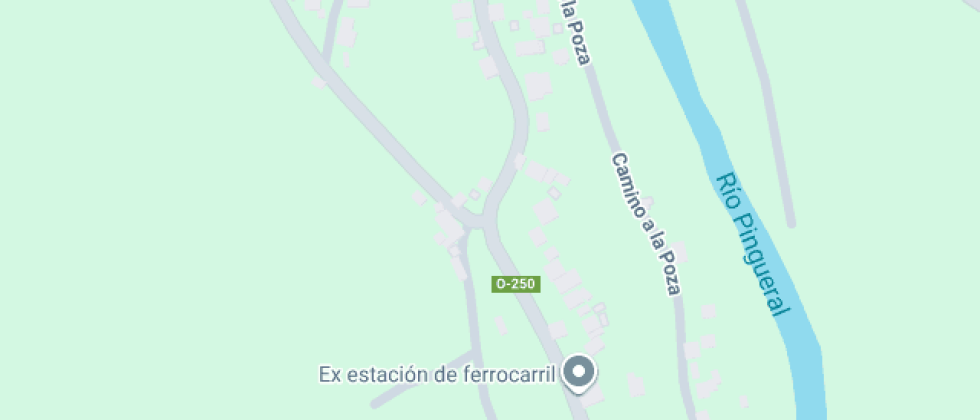Open the Ex estación de ferrocarril map marker
The height and width of the screenshot is (420, 980).
[579, 373]
